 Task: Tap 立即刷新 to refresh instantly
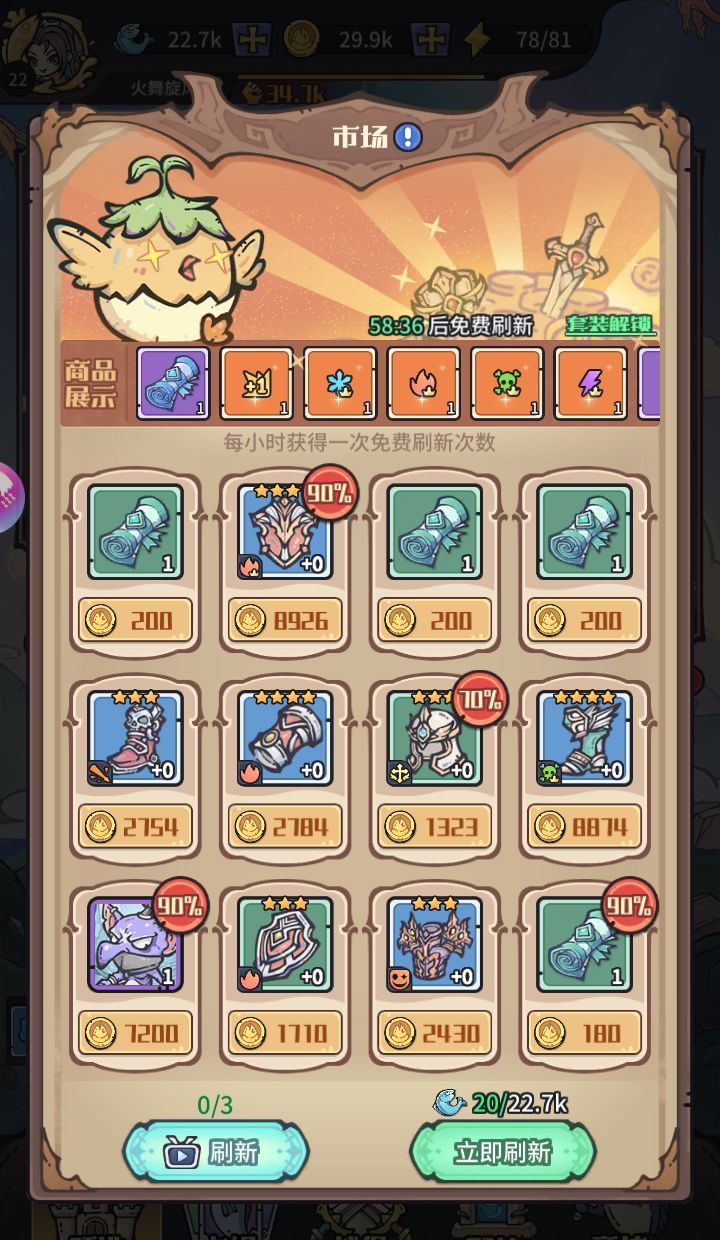502,1152
